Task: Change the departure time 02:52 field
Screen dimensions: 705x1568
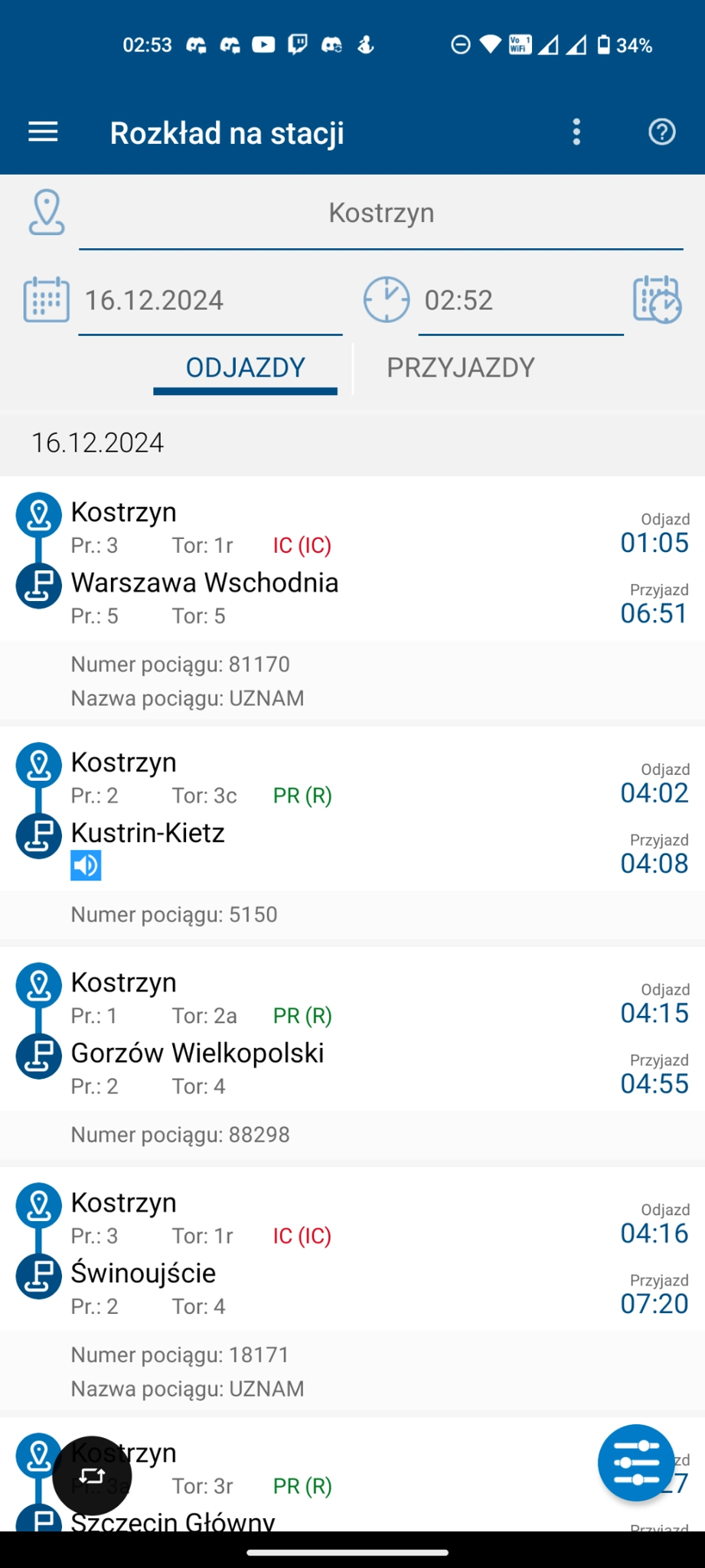Action: (521, 300)
